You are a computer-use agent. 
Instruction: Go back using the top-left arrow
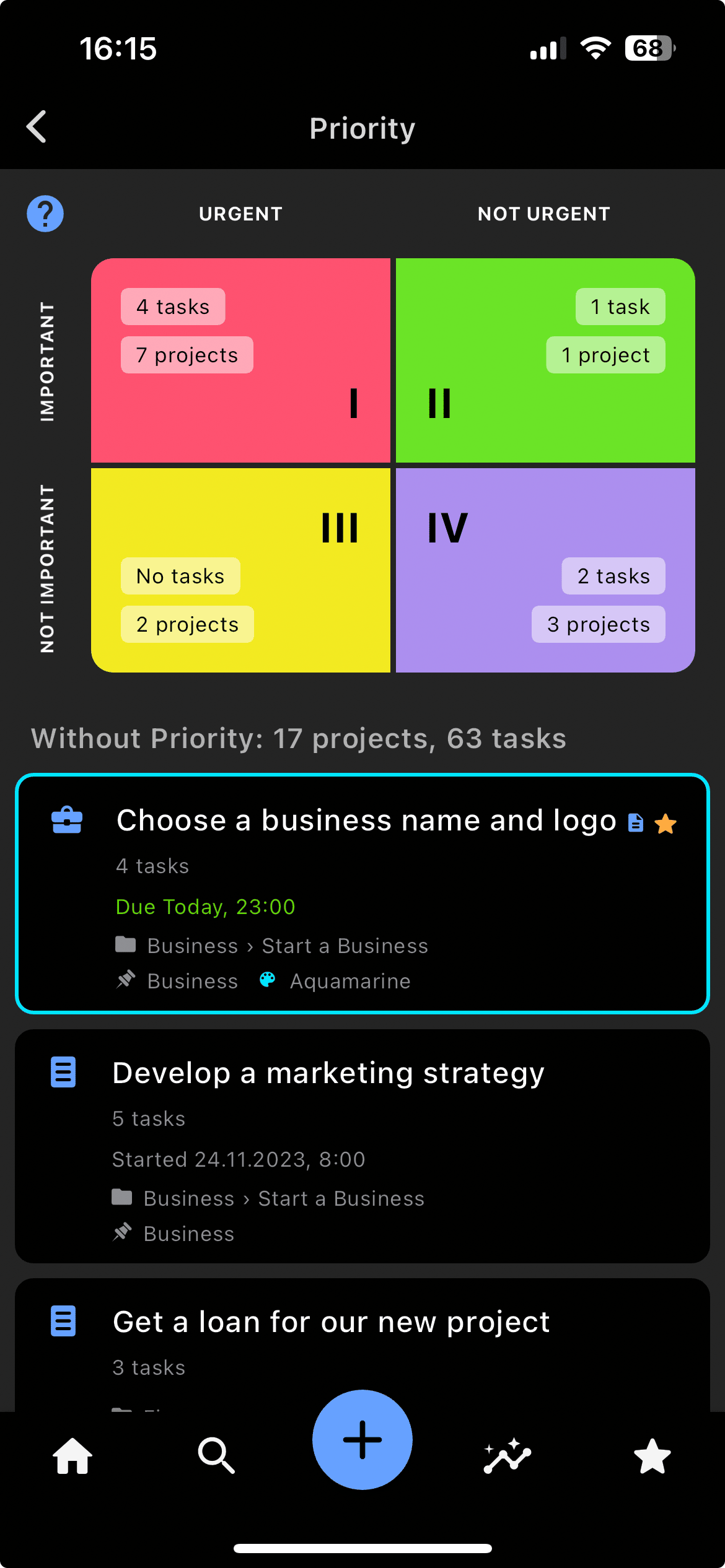[x=37, y=127]
